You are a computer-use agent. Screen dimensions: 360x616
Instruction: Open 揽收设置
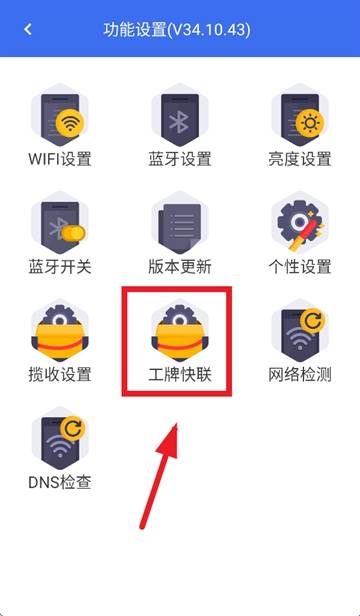(60, 341)
